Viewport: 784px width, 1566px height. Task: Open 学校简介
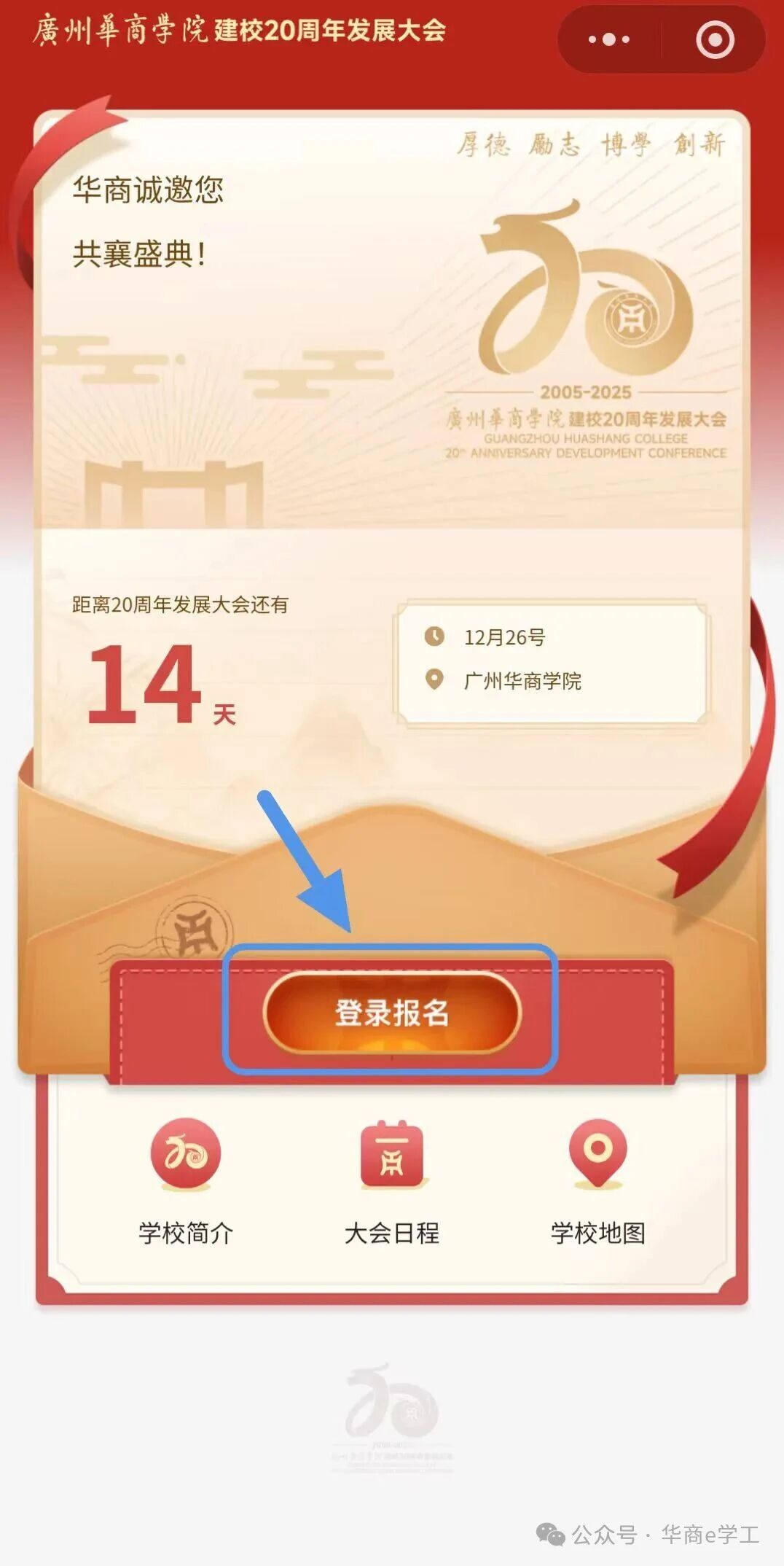pos(186,1181)
